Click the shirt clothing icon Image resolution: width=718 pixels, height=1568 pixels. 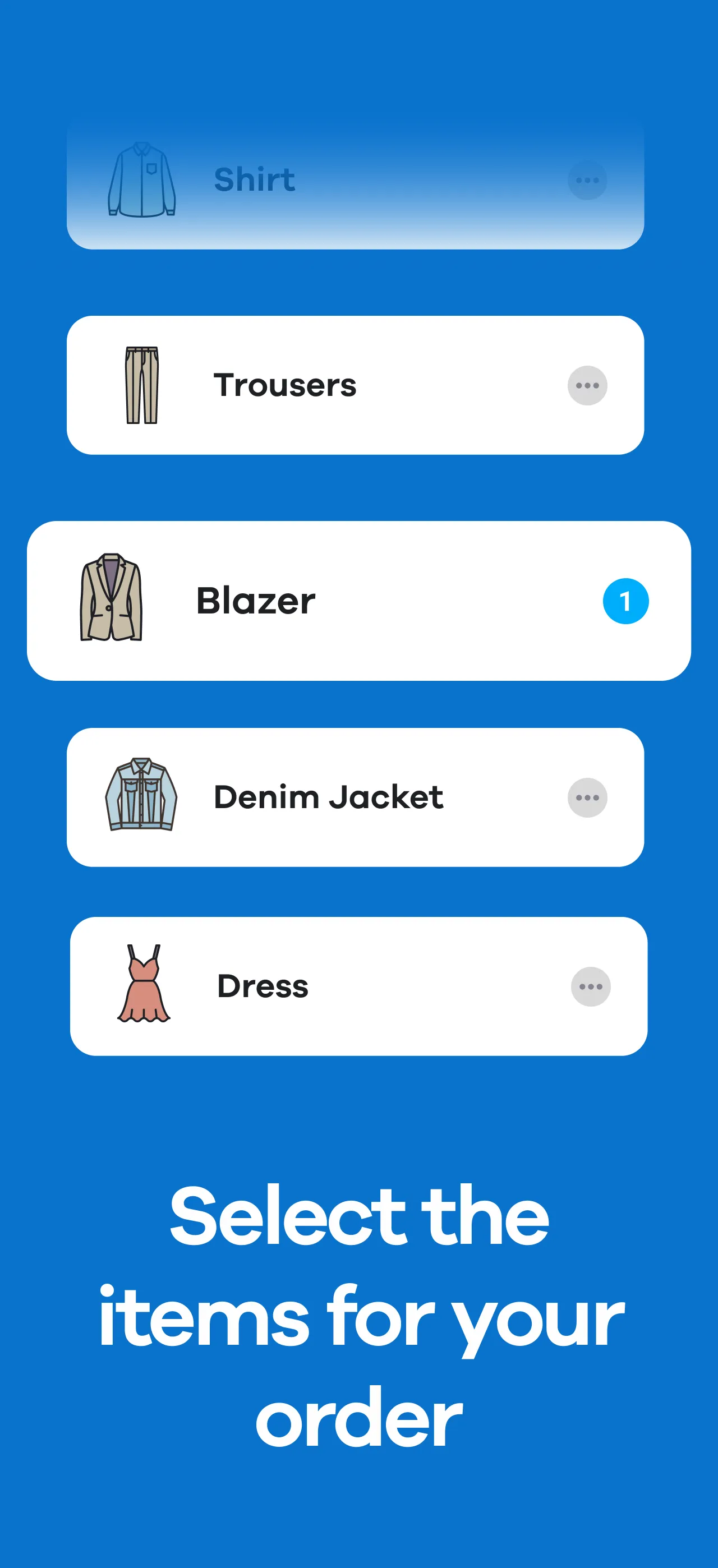[142, 180]
